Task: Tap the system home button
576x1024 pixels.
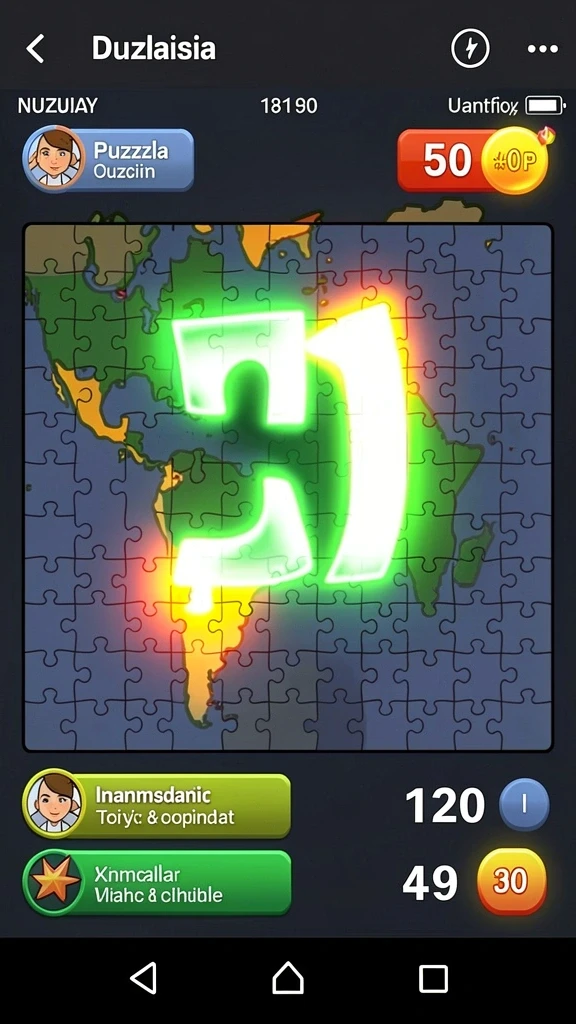Action: 288,979
